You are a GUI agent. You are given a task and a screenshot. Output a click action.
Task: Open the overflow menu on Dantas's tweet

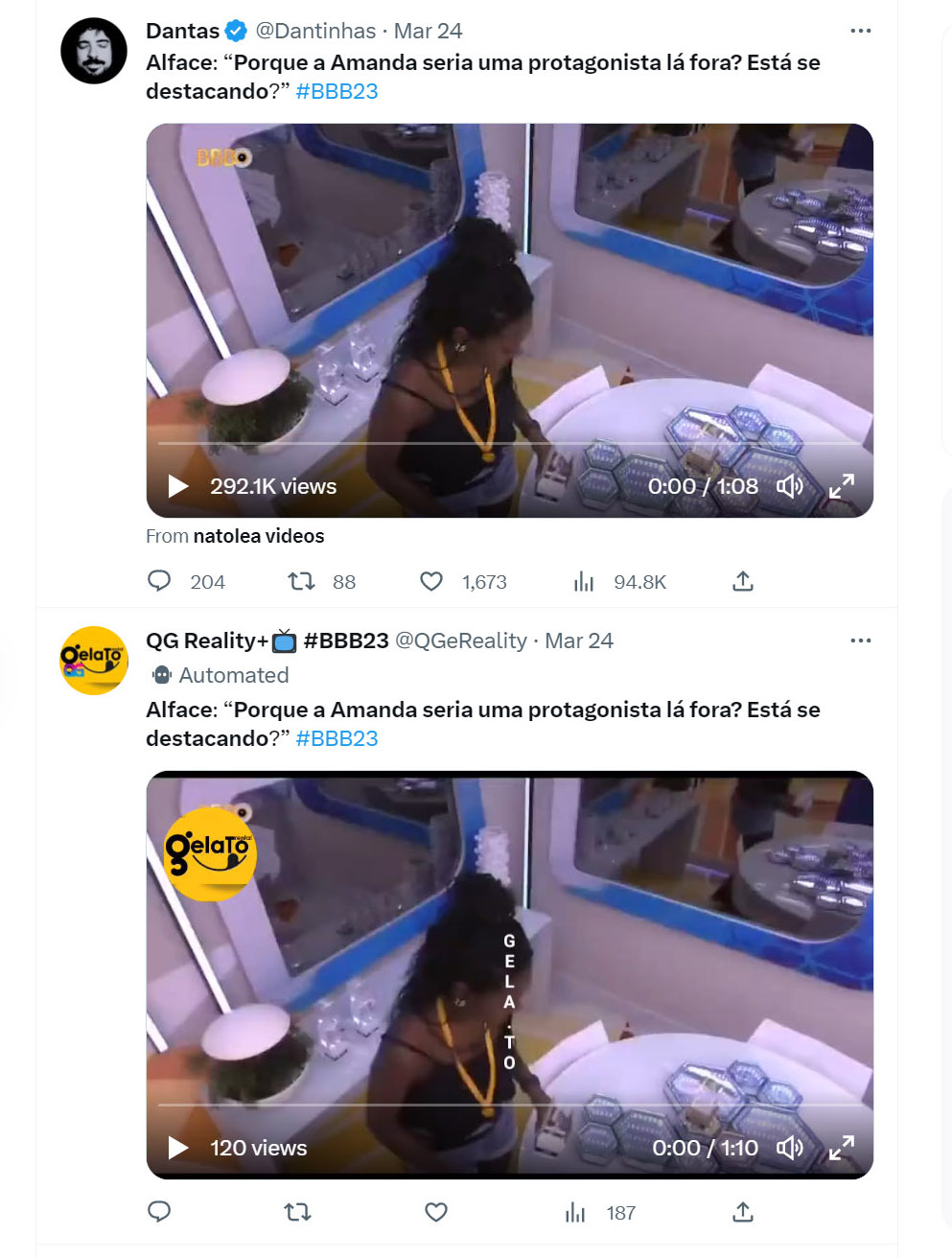click(x=860, y=31)
